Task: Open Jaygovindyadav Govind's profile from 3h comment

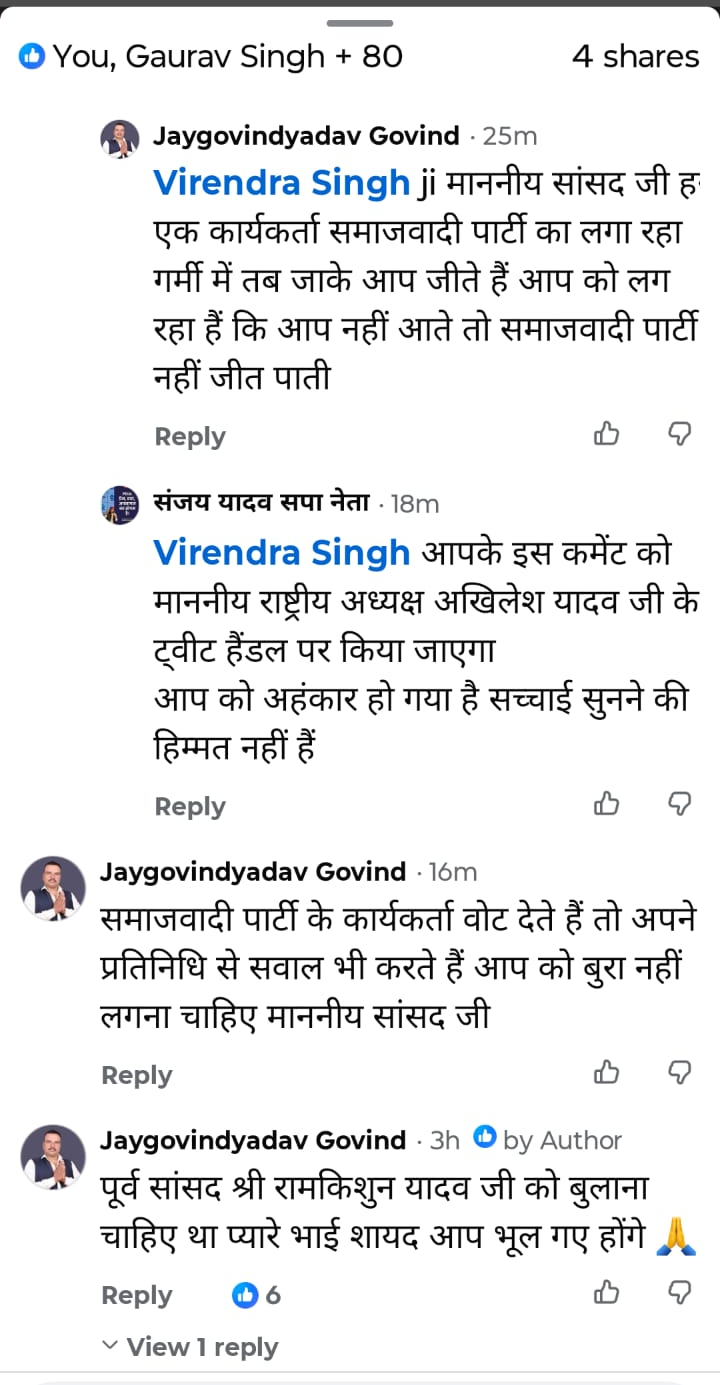Action: (x=253, y=1140)
